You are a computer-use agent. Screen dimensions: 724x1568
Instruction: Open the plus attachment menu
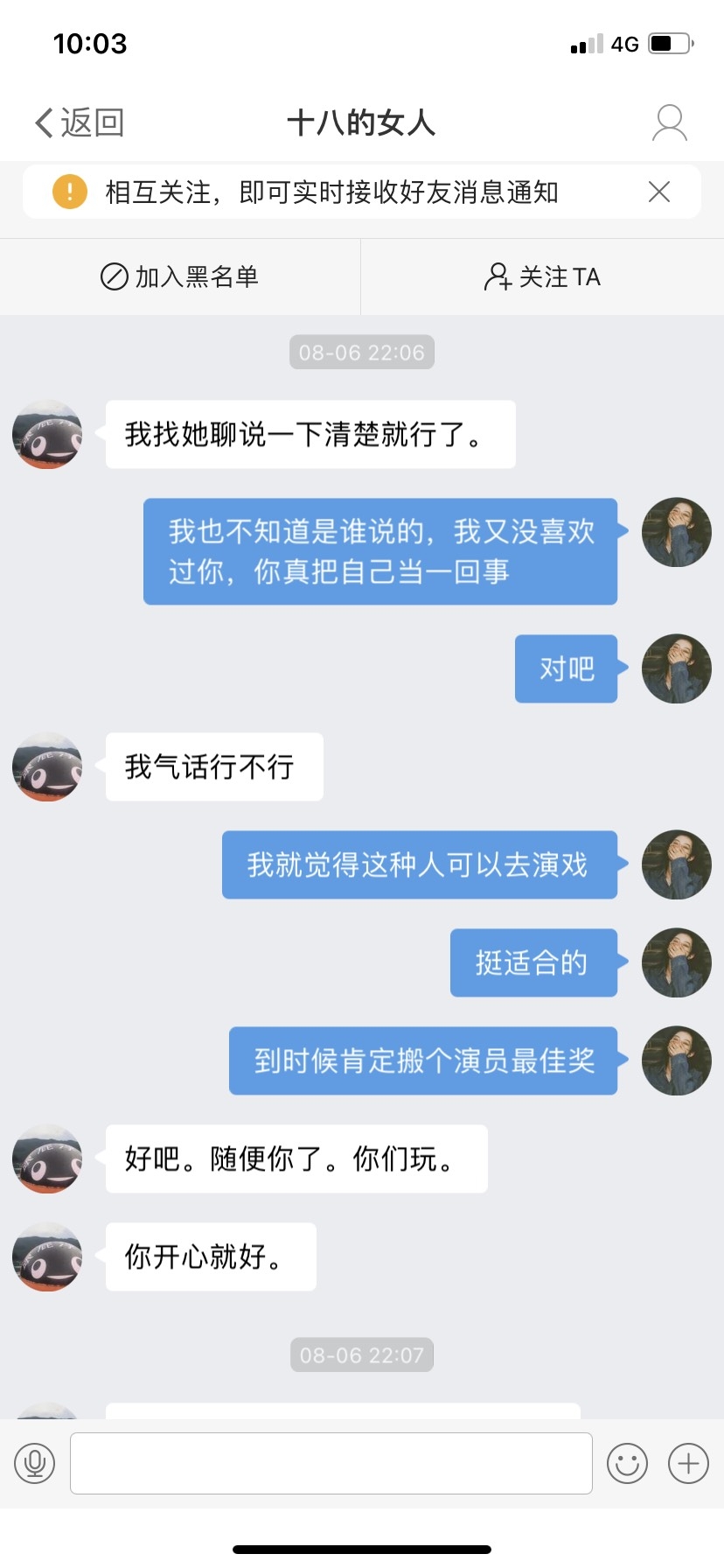pos(689,1462)
